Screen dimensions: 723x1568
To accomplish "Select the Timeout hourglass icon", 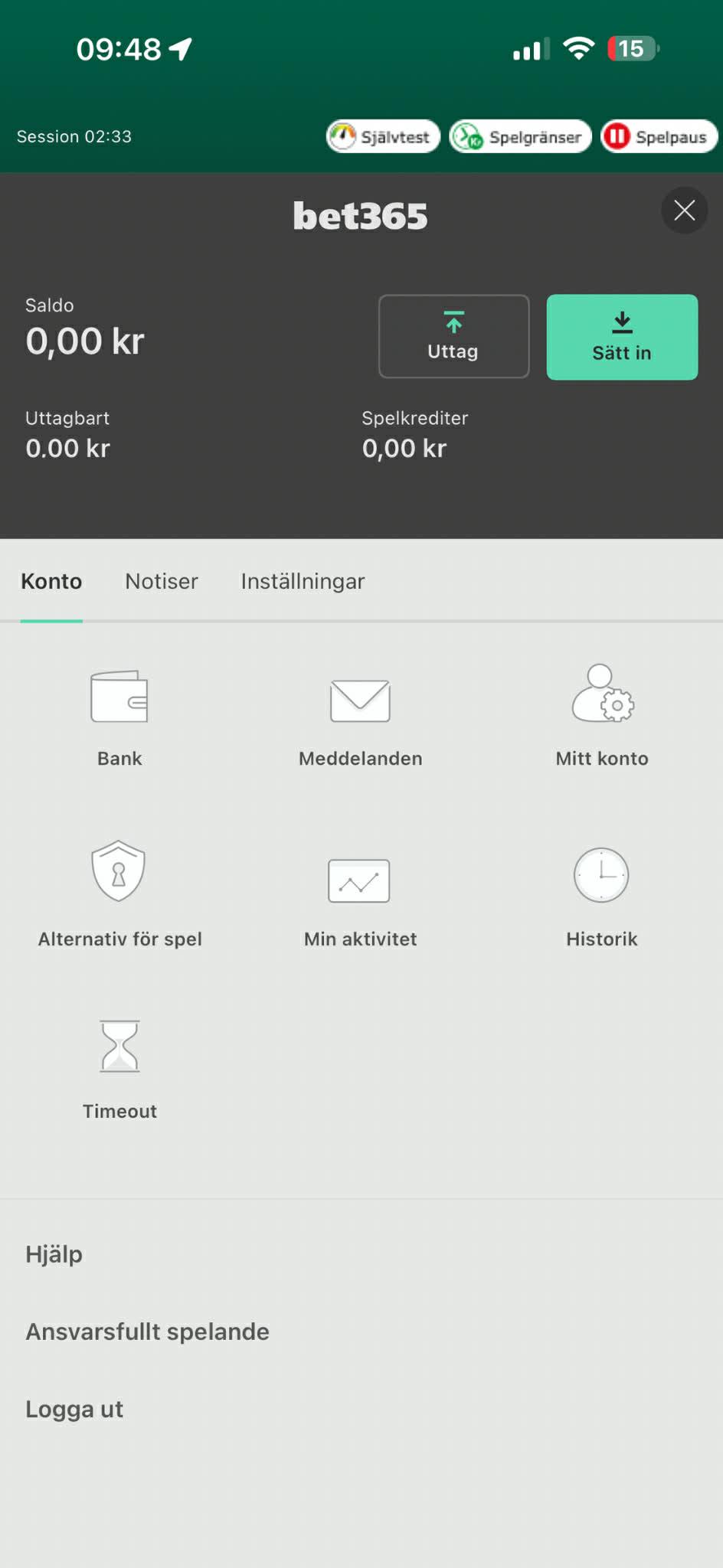I will click(x=119, y=1046).
